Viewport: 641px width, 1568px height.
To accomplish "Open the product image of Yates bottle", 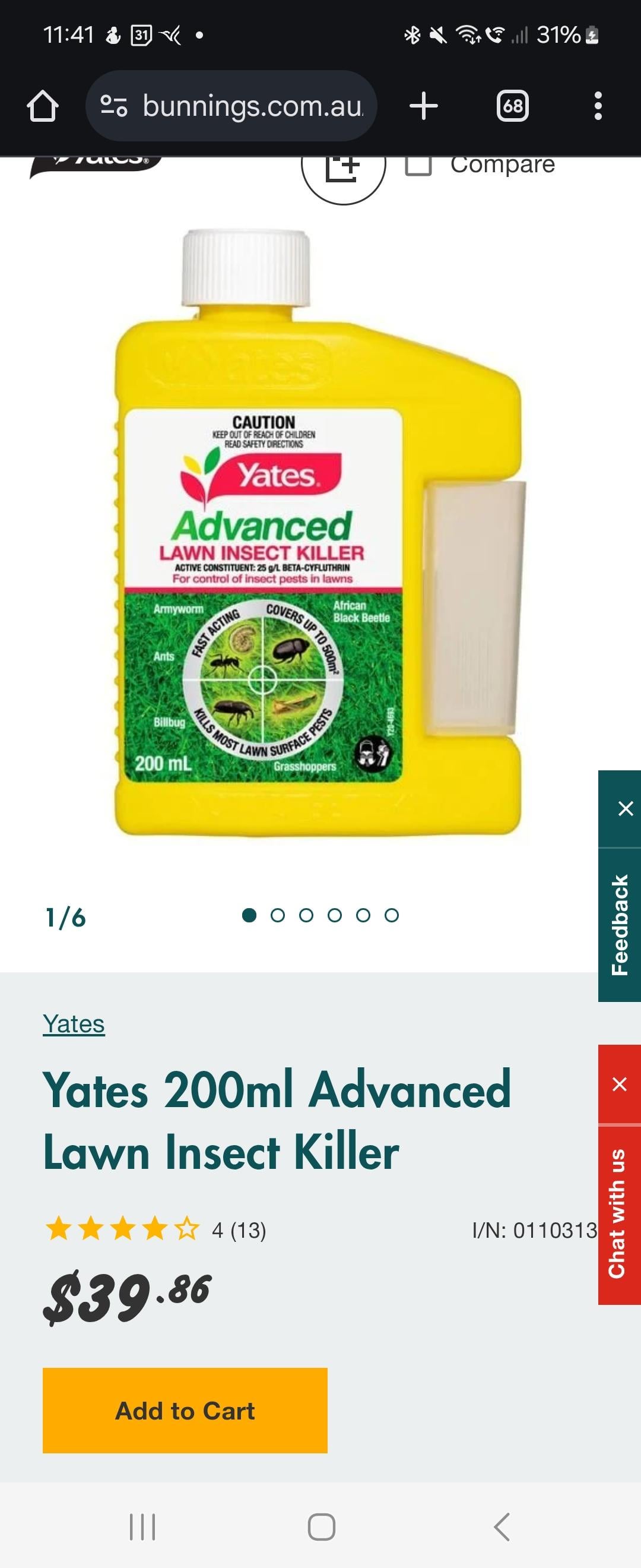I will [x=319, y=533].
